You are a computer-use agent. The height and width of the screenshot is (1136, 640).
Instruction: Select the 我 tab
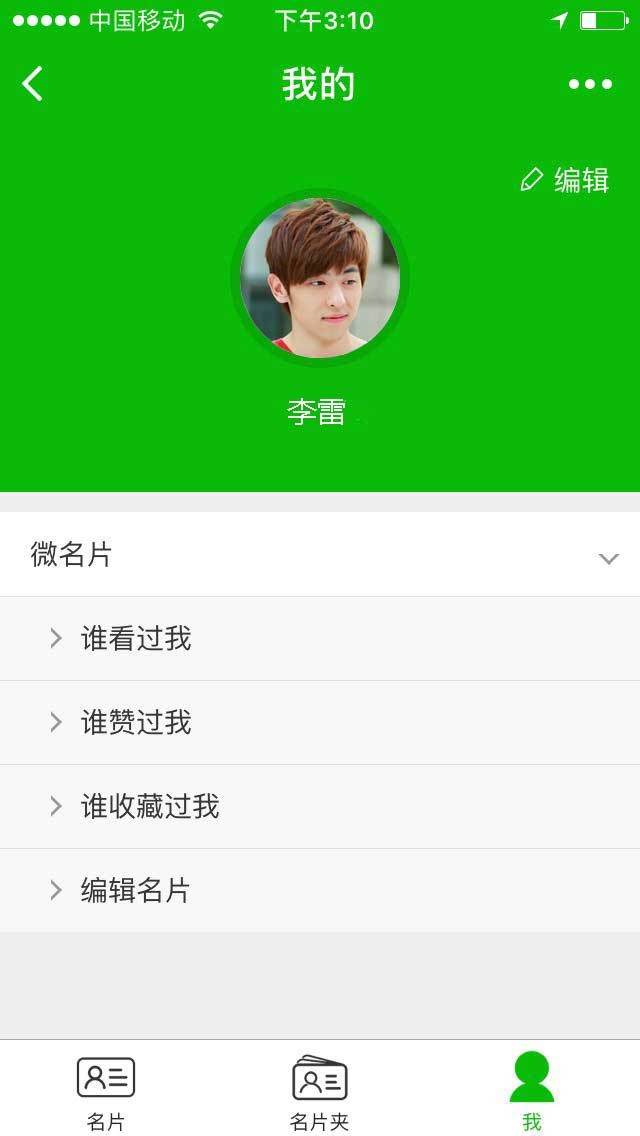(x=532, y=1090)
